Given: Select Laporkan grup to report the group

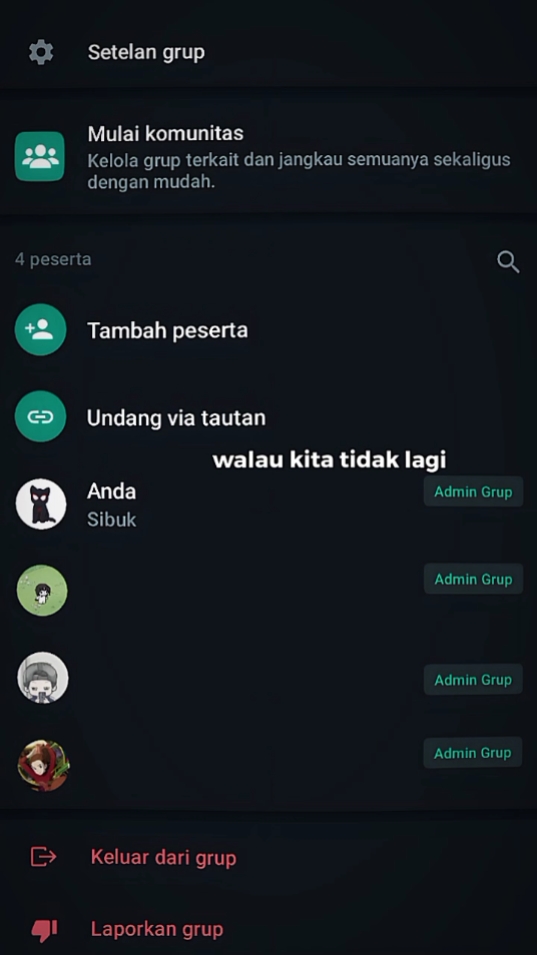Looking at the screenshot, I should tap(268, 929).
